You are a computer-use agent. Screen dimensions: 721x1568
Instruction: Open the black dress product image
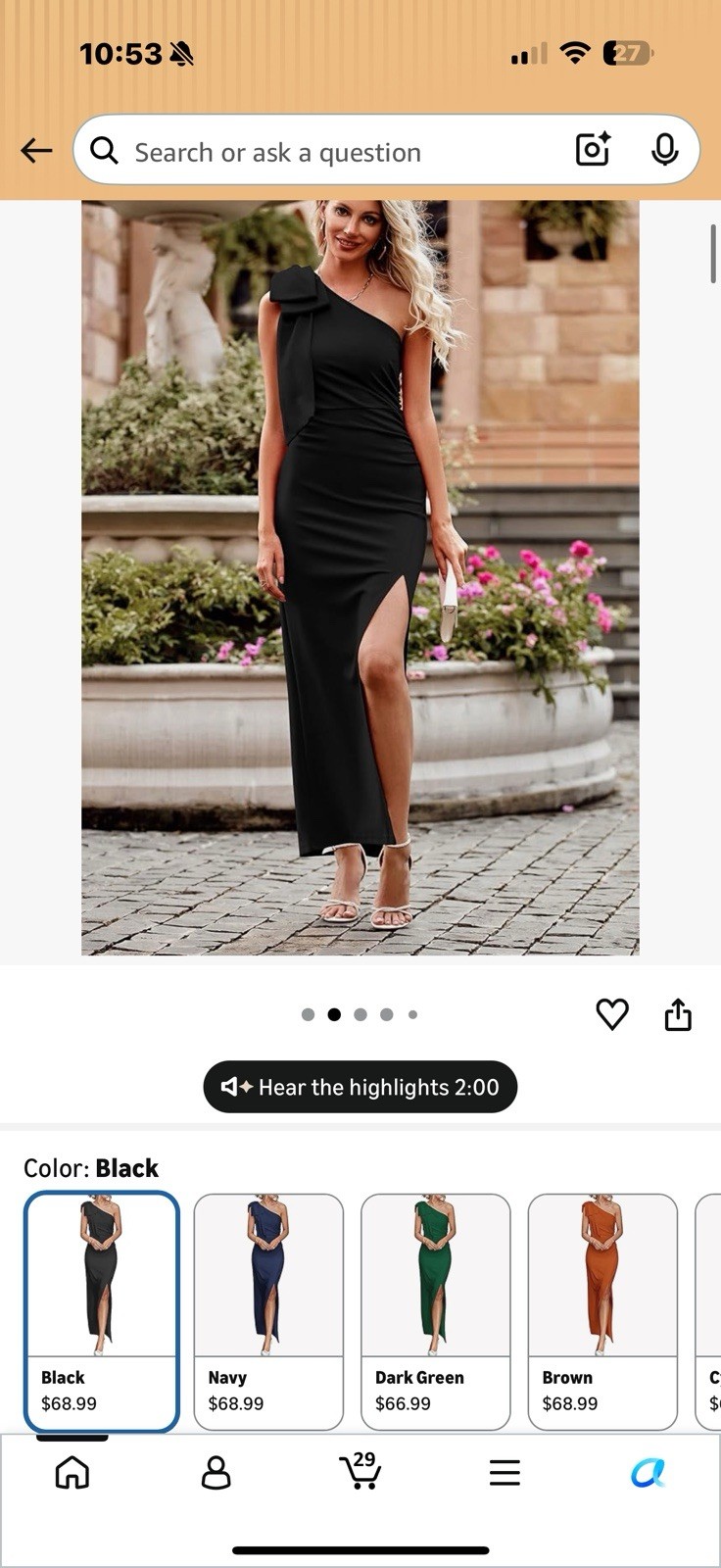click(x=360, y=577)
